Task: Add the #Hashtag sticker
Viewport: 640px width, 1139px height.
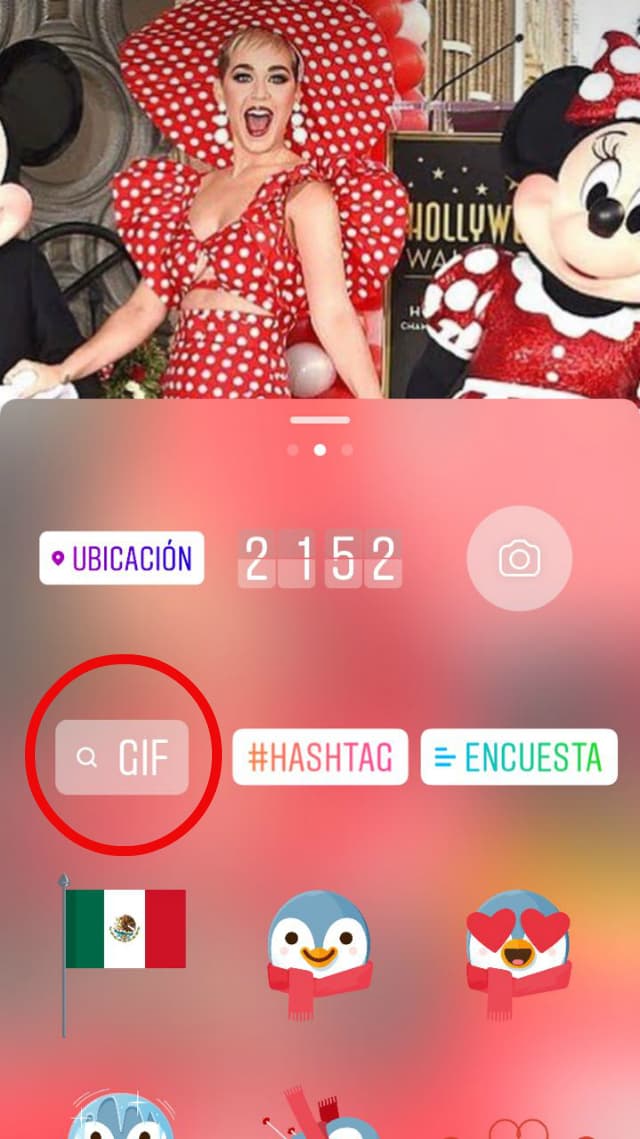Action: coord(320,757)
